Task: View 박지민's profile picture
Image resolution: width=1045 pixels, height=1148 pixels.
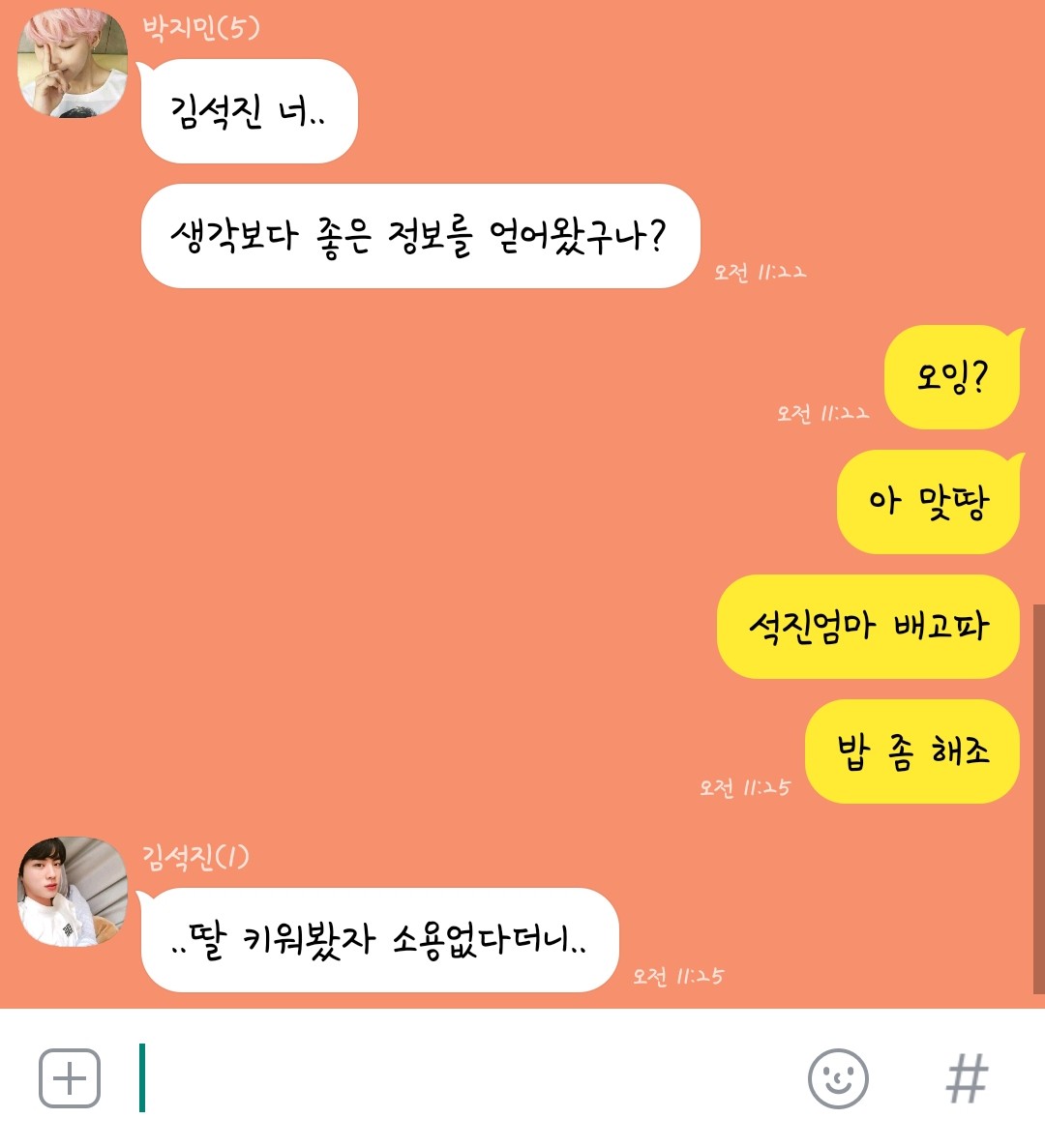Action: point(73,64)
